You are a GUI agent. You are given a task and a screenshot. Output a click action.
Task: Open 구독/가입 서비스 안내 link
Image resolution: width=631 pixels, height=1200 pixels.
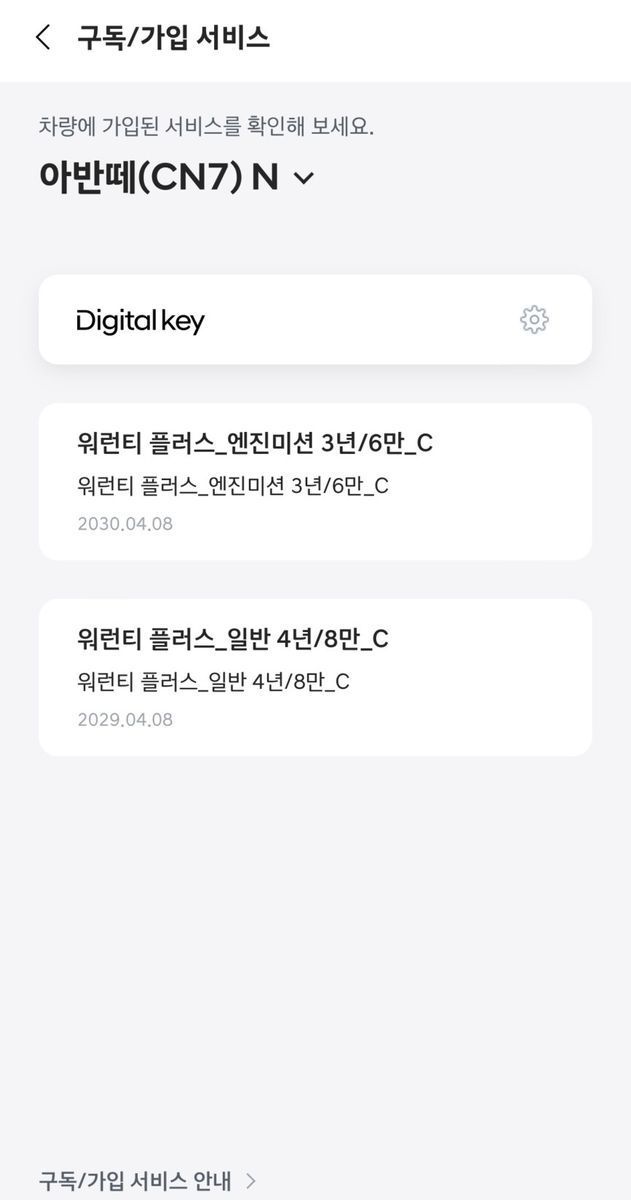[x=148, y=1181]
